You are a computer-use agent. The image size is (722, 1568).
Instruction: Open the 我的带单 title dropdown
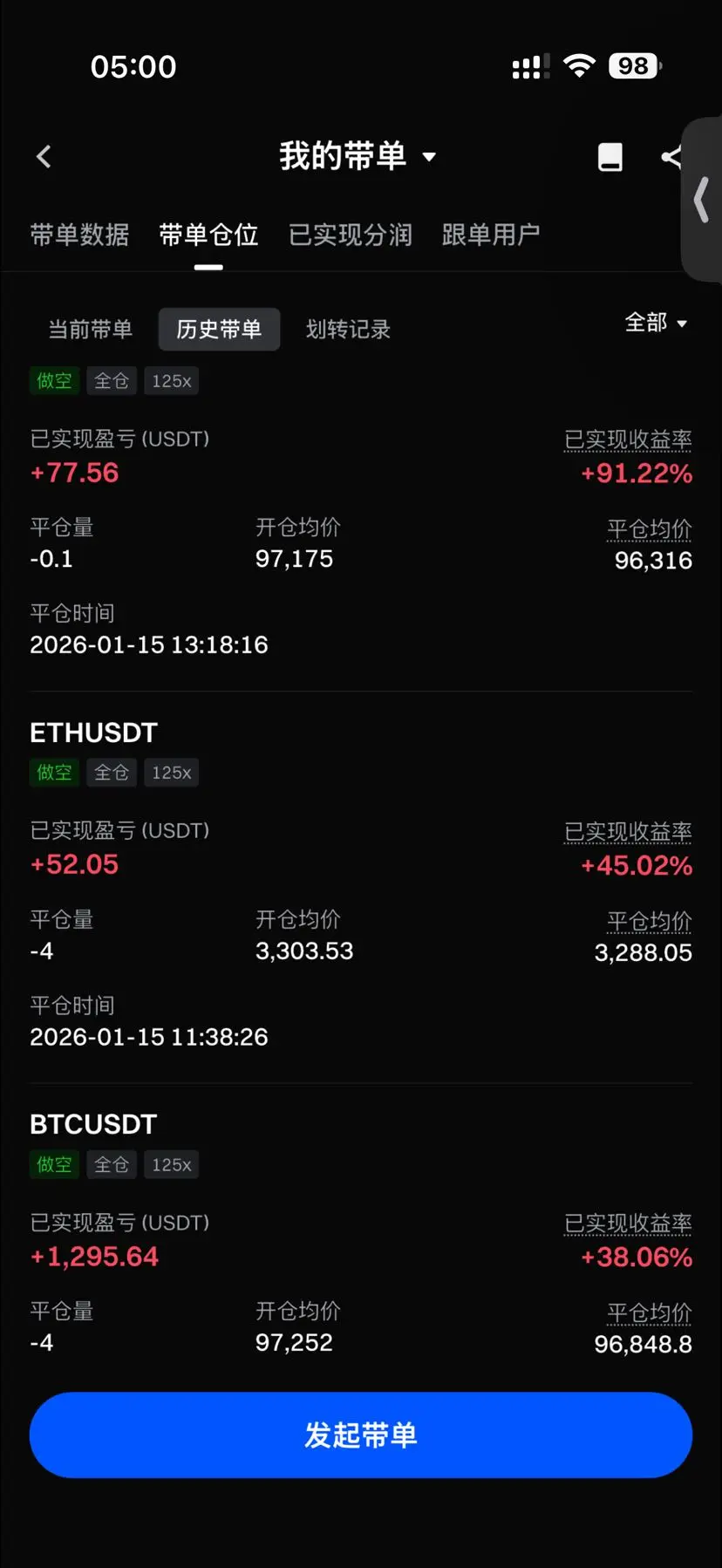pos(358,157)
